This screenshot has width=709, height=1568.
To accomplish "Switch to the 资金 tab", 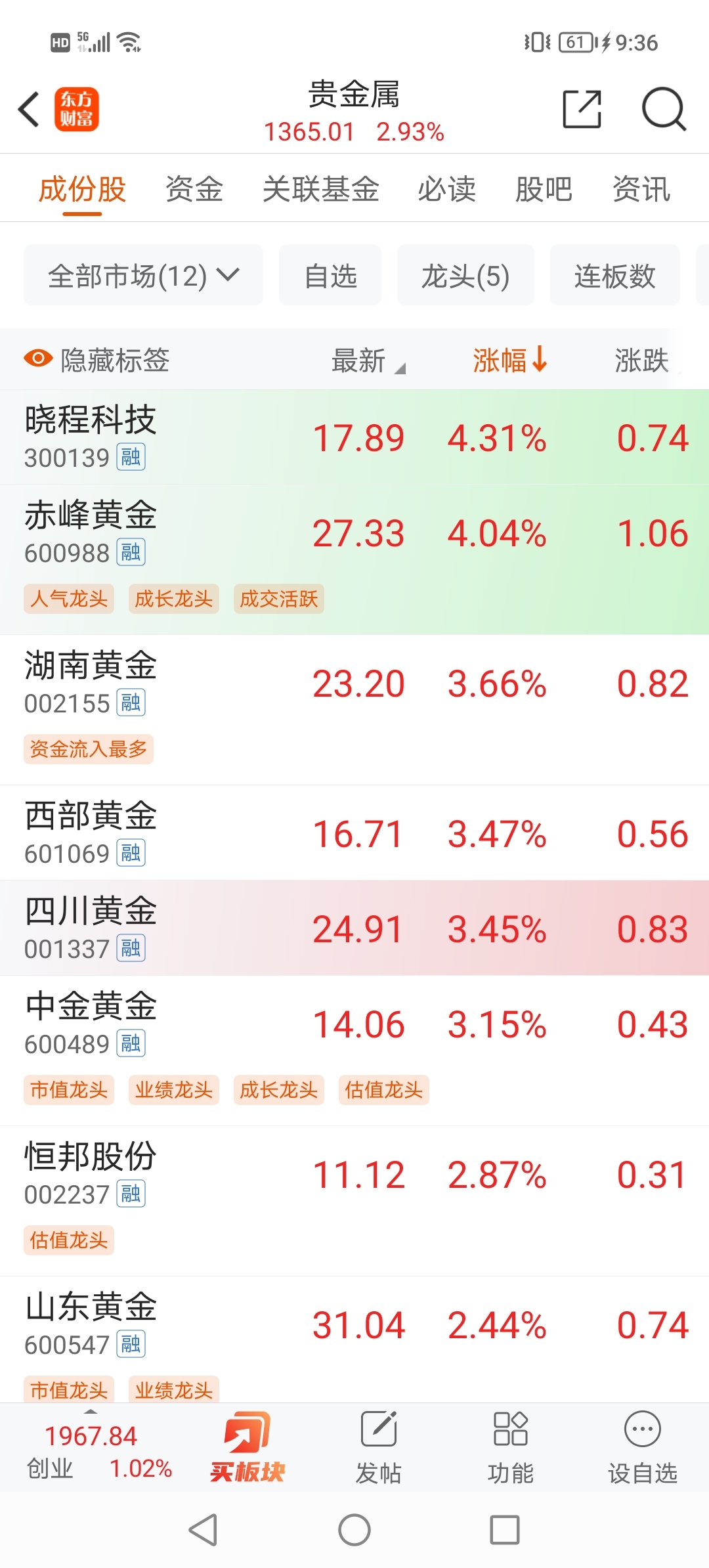I will [x=194, y=189].
